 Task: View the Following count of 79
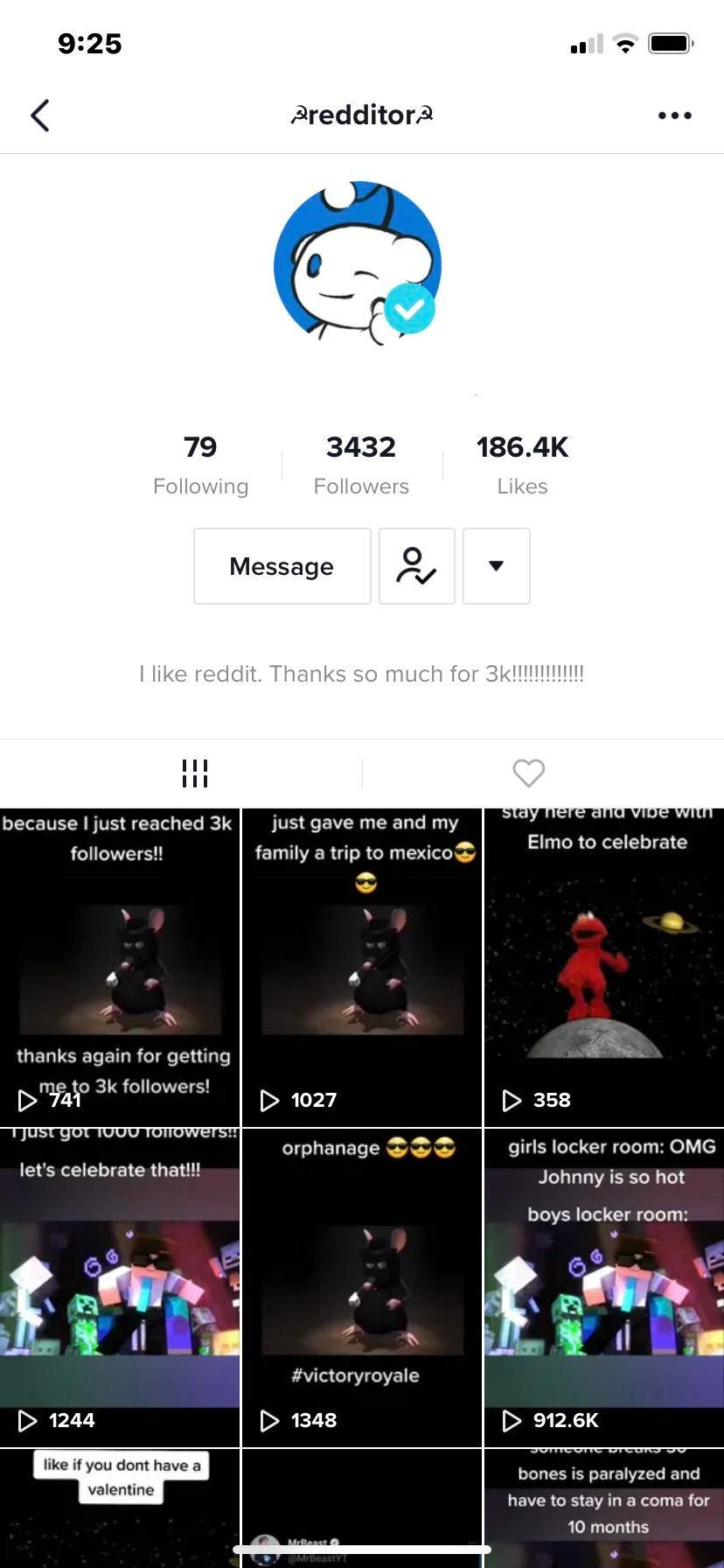pyautogui.click(x=200, y=464)
